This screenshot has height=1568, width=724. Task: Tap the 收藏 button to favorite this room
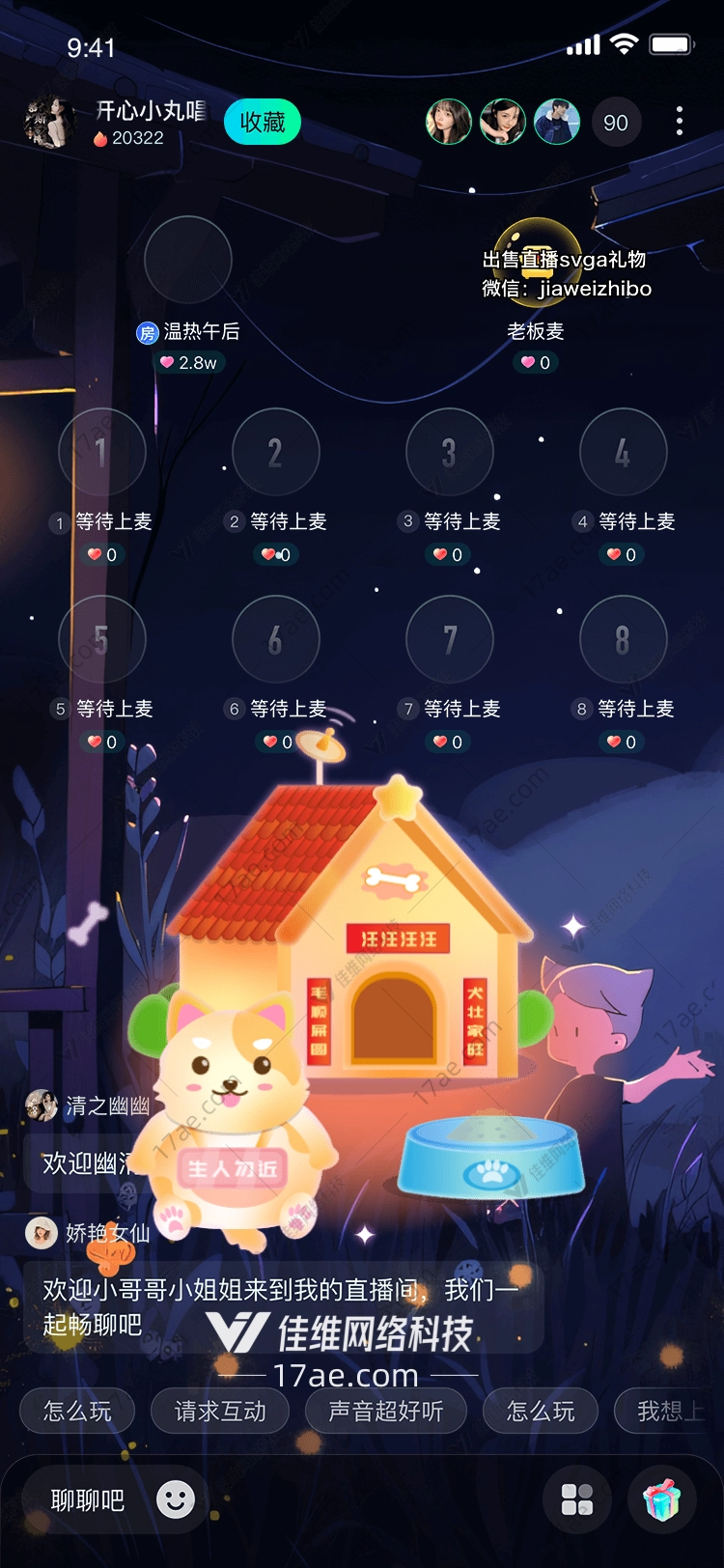(x=262, y=123)
